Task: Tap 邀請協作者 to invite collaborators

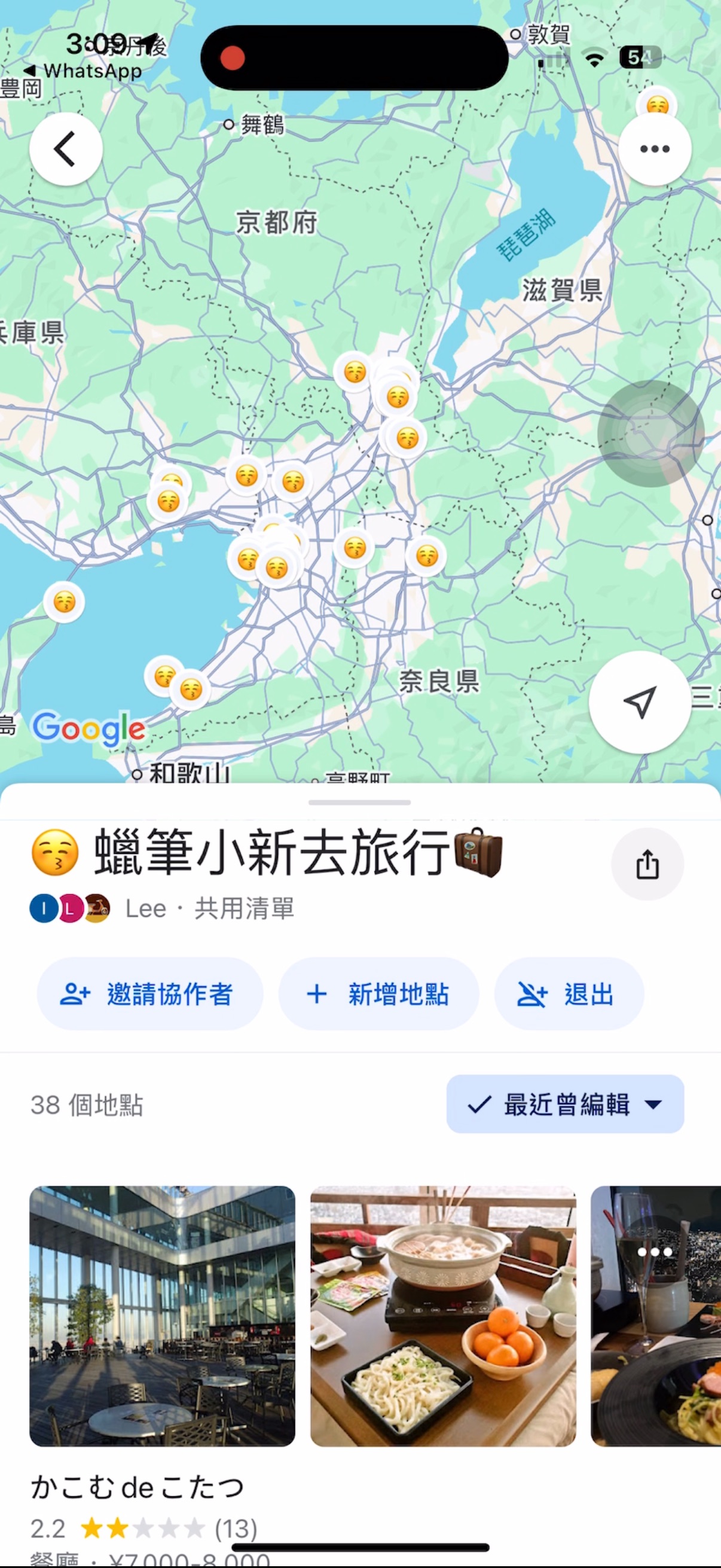Action: pos(149,993)
